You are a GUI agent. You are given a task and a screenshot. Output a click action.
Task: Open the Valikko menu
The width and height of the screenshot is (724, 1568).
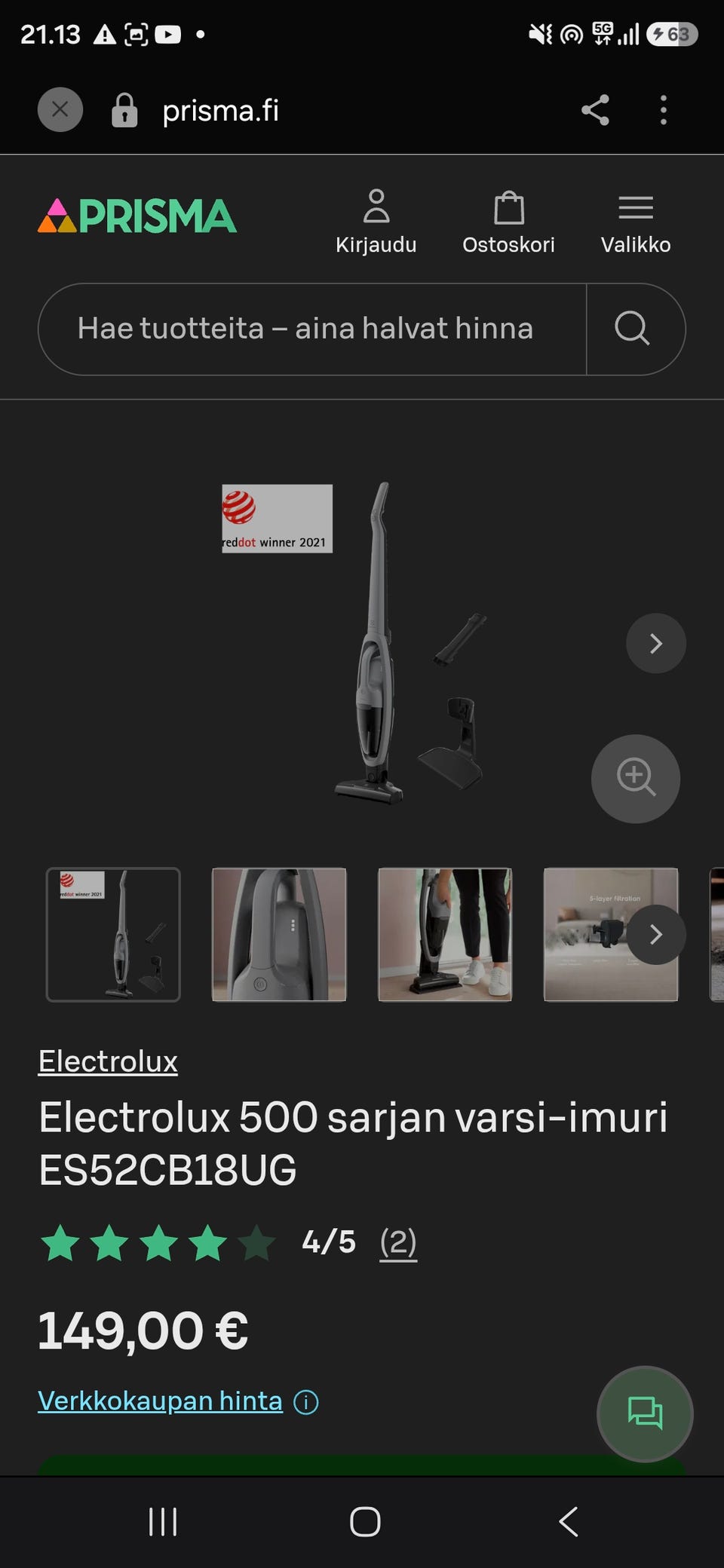636,222
